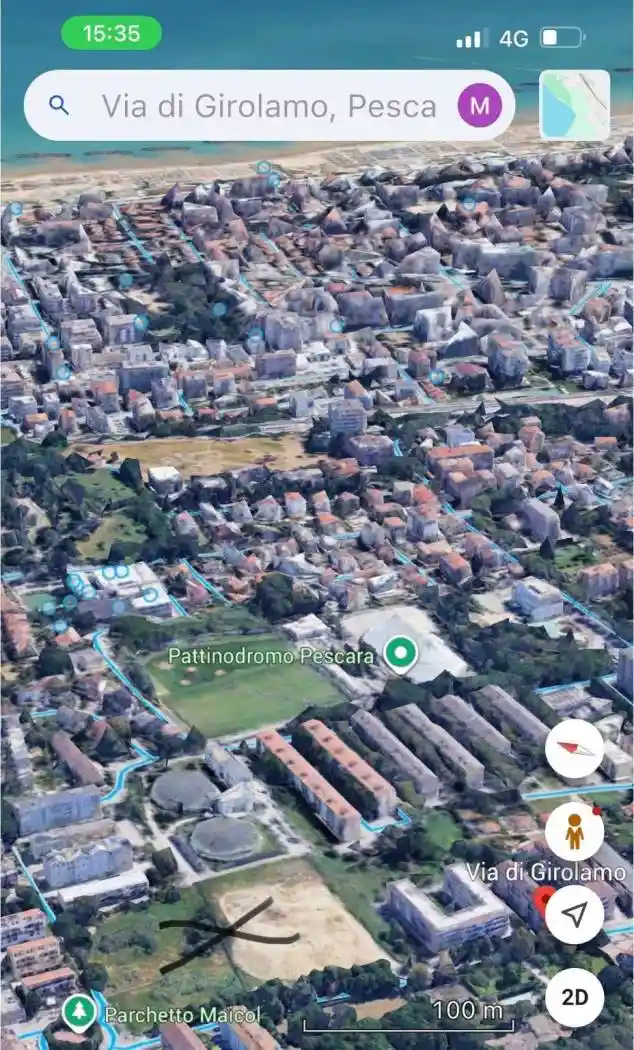Open the map layers thumbnail
Screen dimensions: 634x1050
574,105
